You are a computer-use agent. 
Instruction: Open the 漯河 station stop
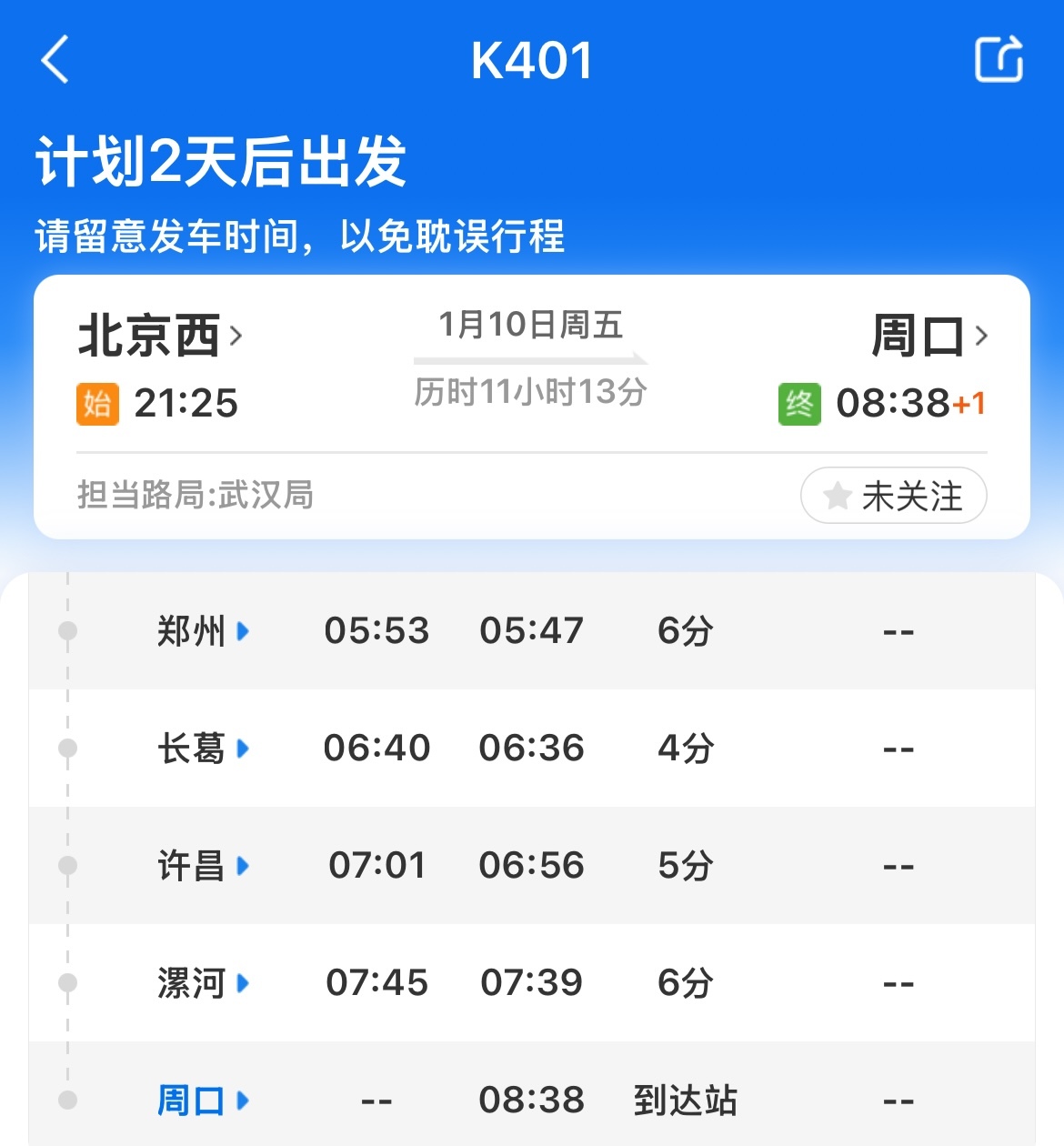202,983
